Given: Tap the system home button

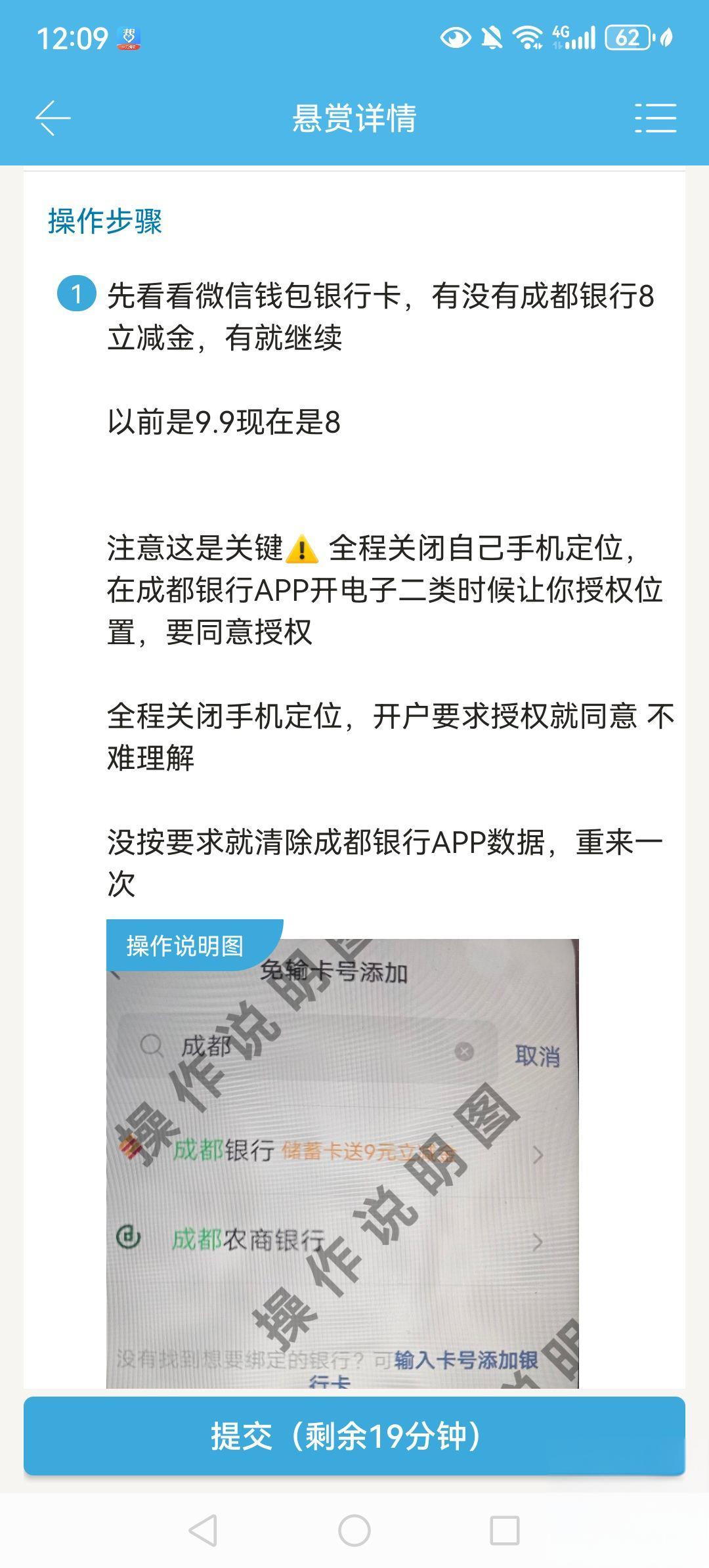Looking at the screenshot, I should tap(354, 1531).
